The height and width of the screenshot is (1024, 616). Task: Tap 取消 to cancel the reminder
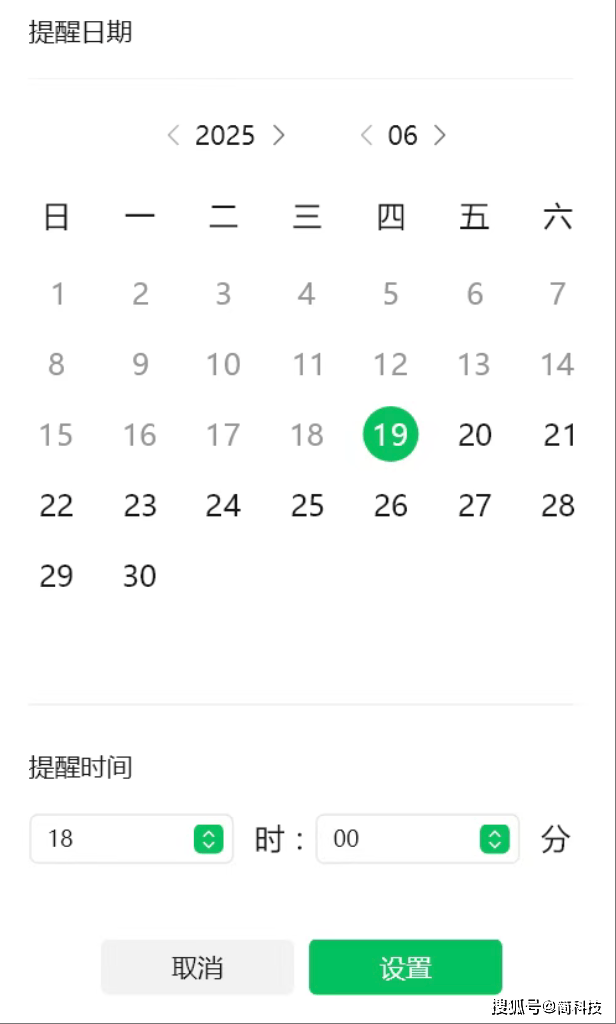(197, 967)
